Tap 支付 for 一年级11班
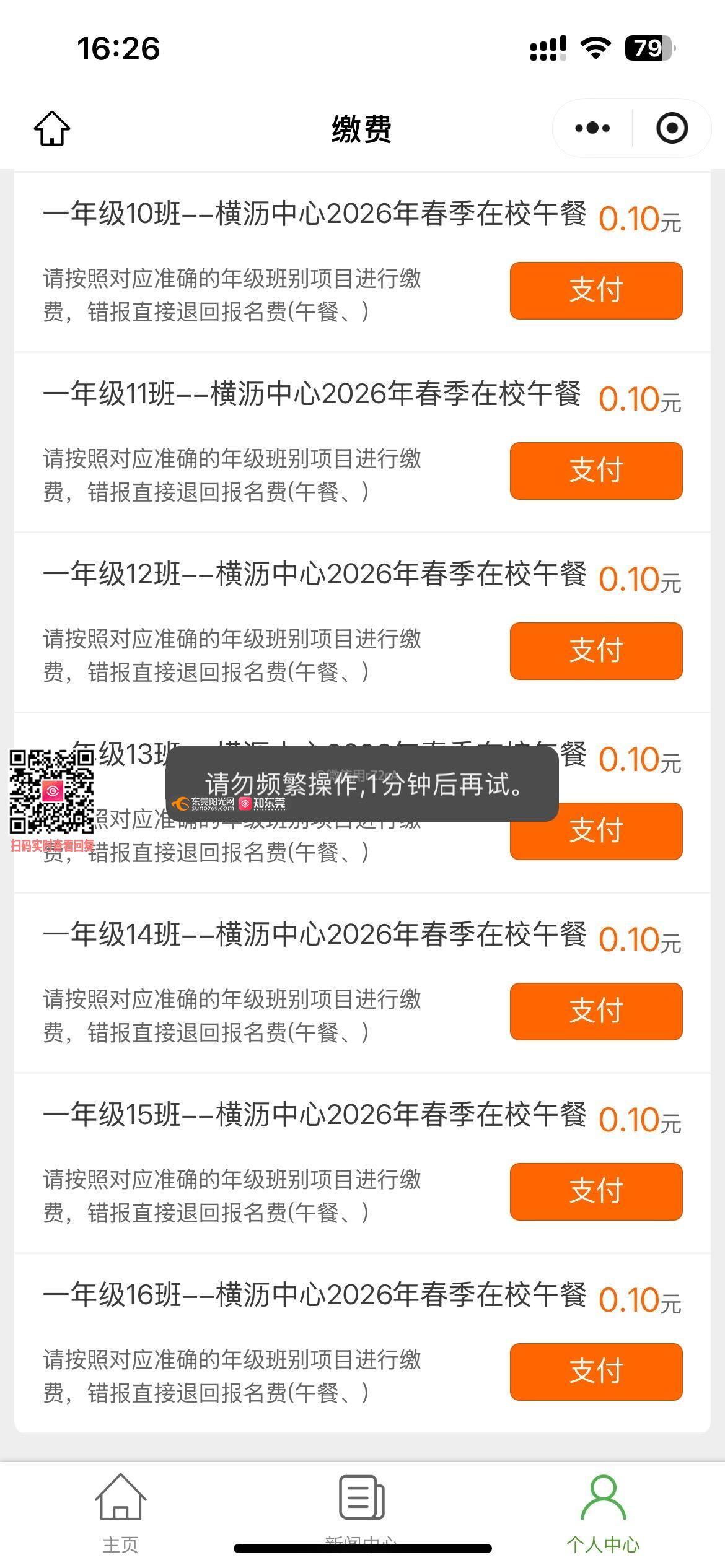 coord(596,471)
